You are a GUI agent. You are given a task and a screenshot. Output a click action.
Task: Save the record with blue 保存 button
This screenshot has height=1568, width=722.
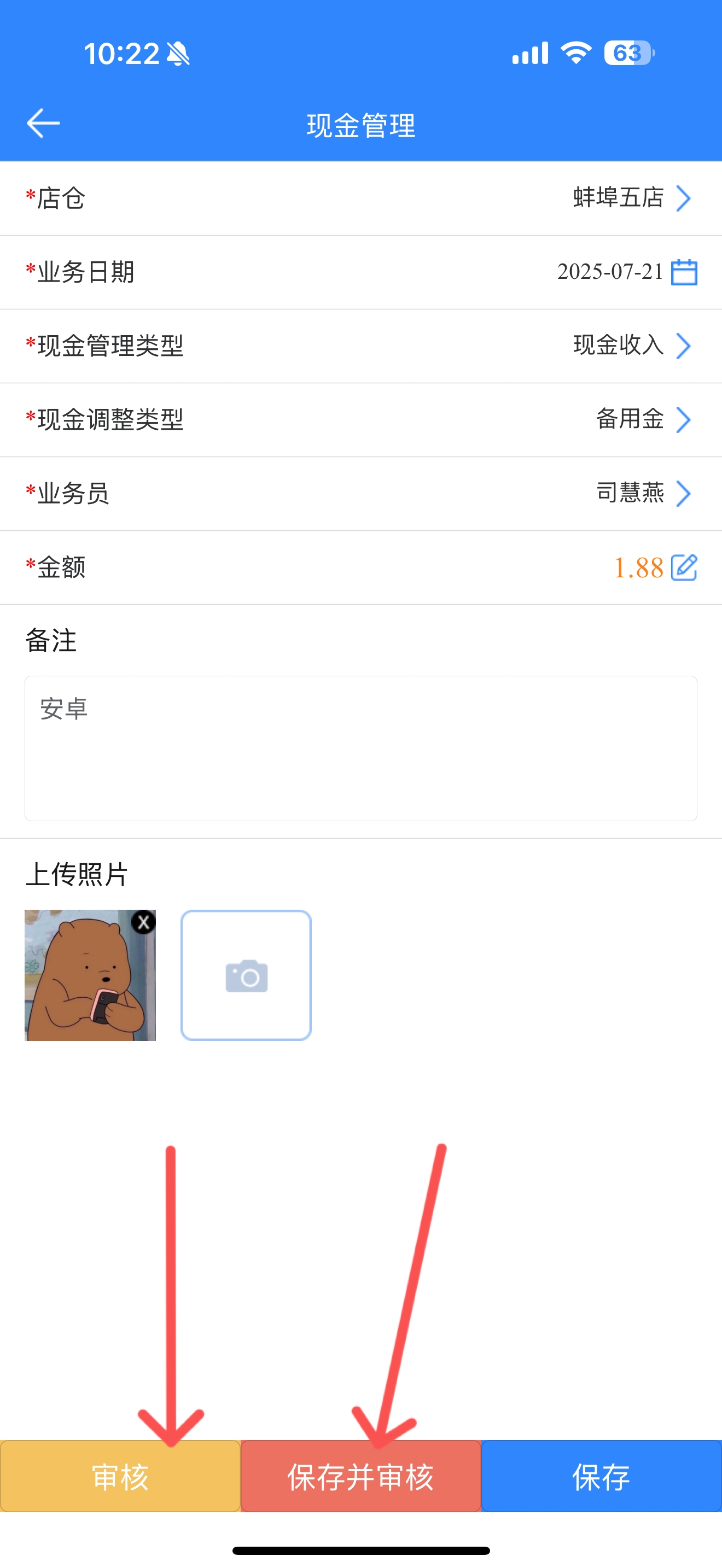click(602, 1476)
